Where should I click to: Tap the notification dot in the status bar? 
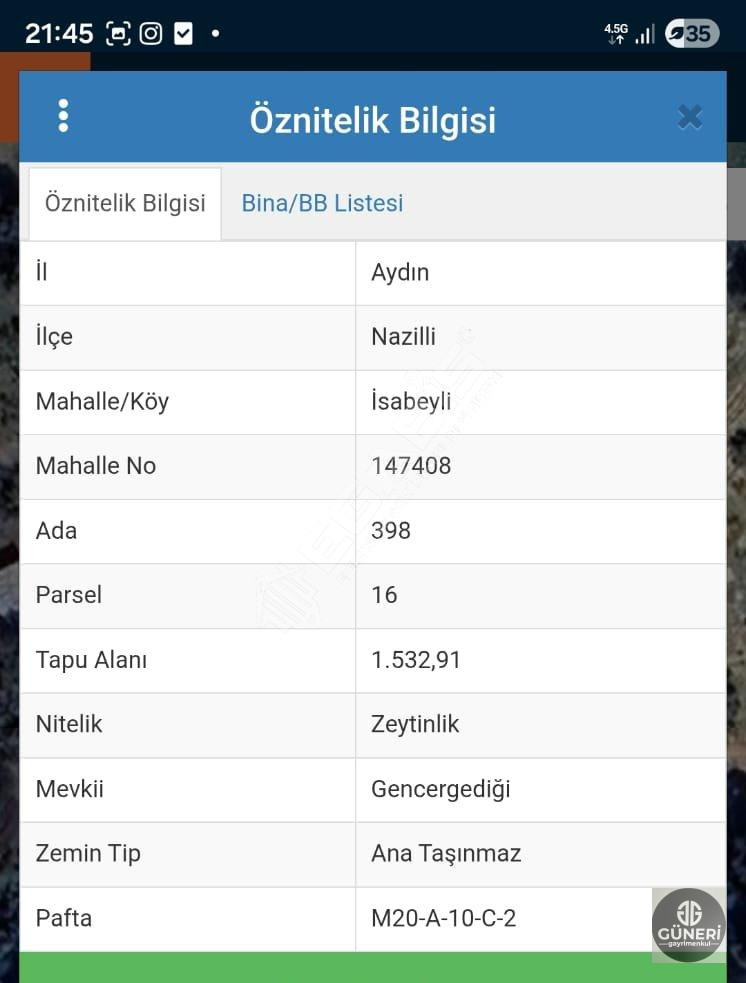pos(214,33)
